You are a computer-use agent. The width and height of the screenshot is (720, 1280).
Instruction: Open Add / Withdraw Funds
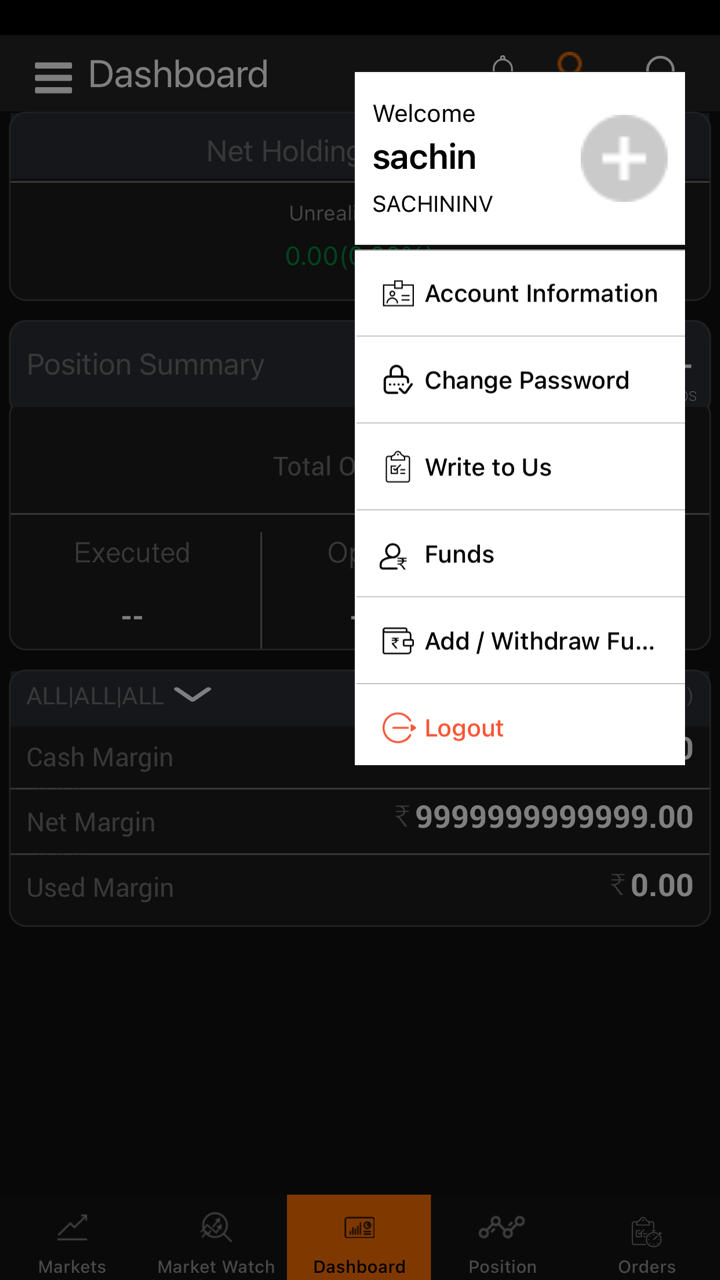(520, 642)
